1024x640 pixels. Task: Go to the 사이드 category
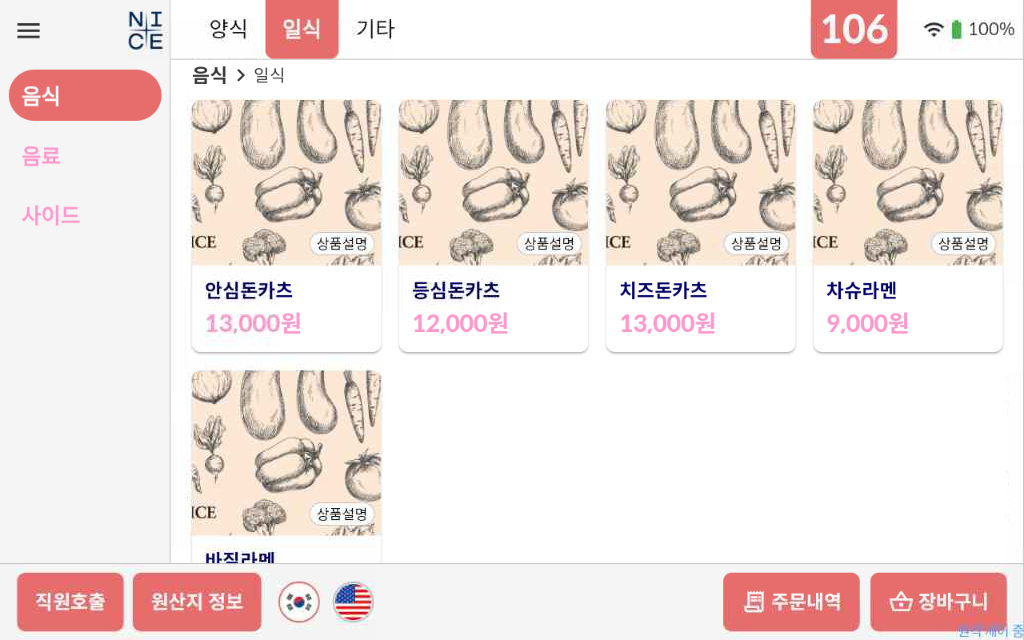(51, 215)
